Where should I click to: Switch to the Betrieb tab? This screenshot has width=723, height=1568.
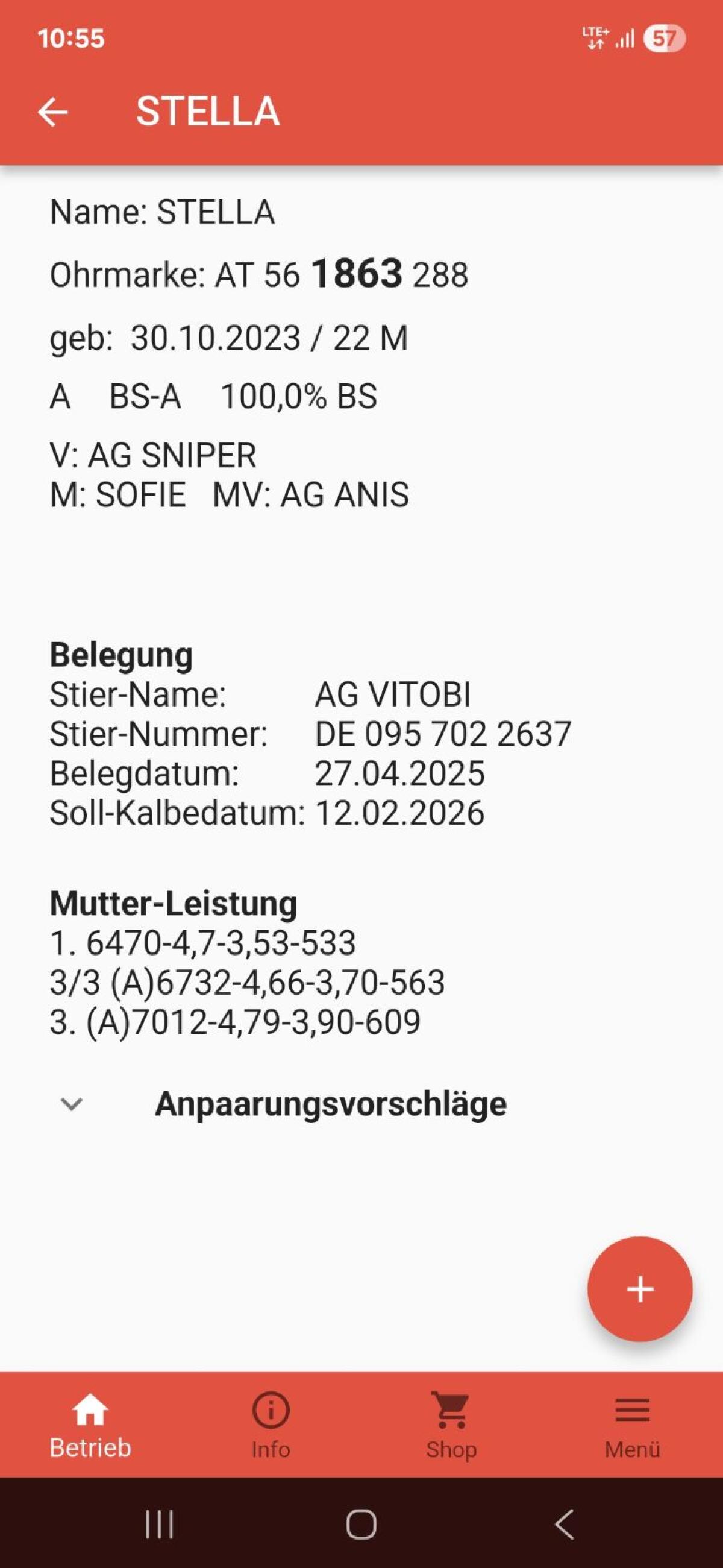click(x=90, y=1426)
